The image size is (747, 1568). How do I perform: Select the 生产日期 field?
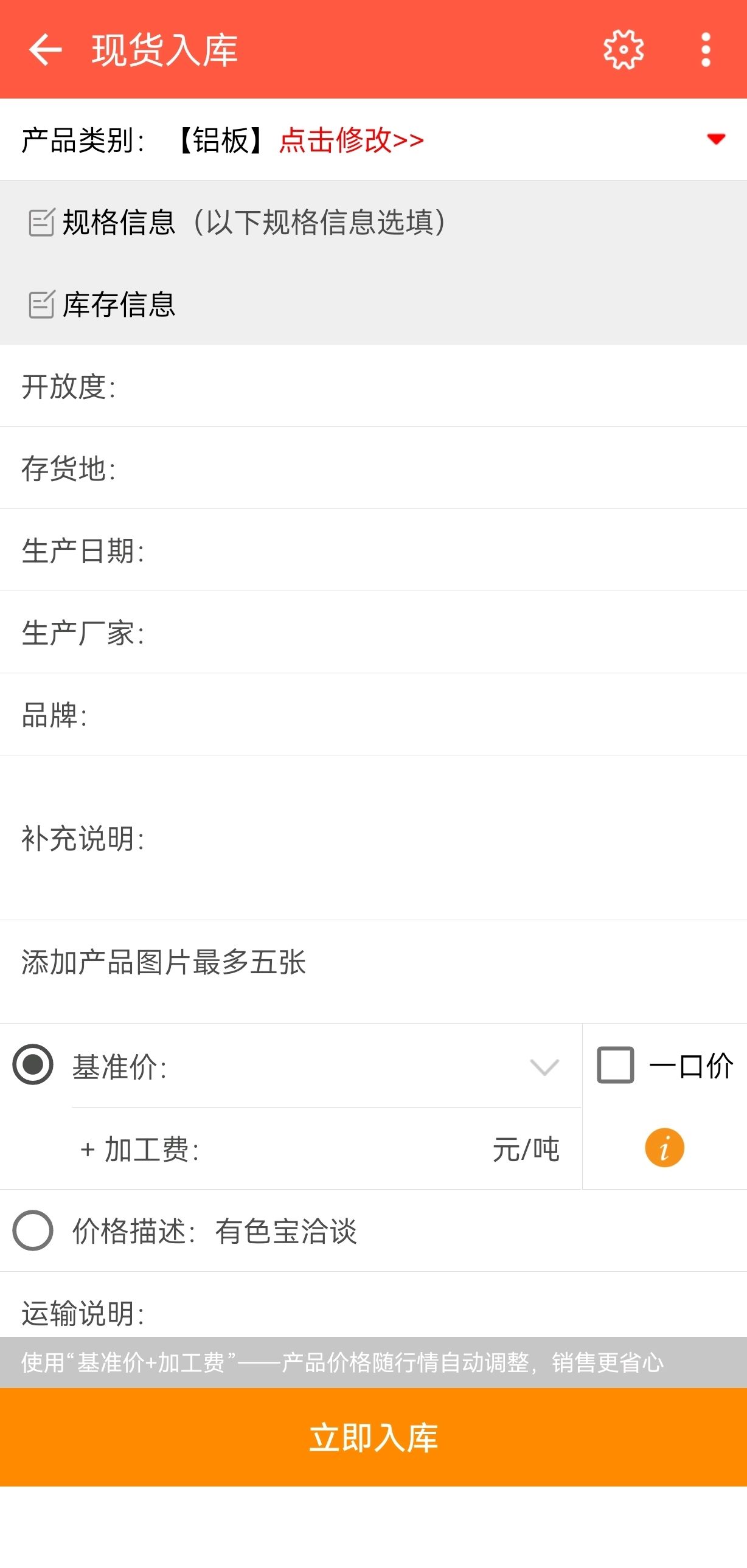point(373,550)
